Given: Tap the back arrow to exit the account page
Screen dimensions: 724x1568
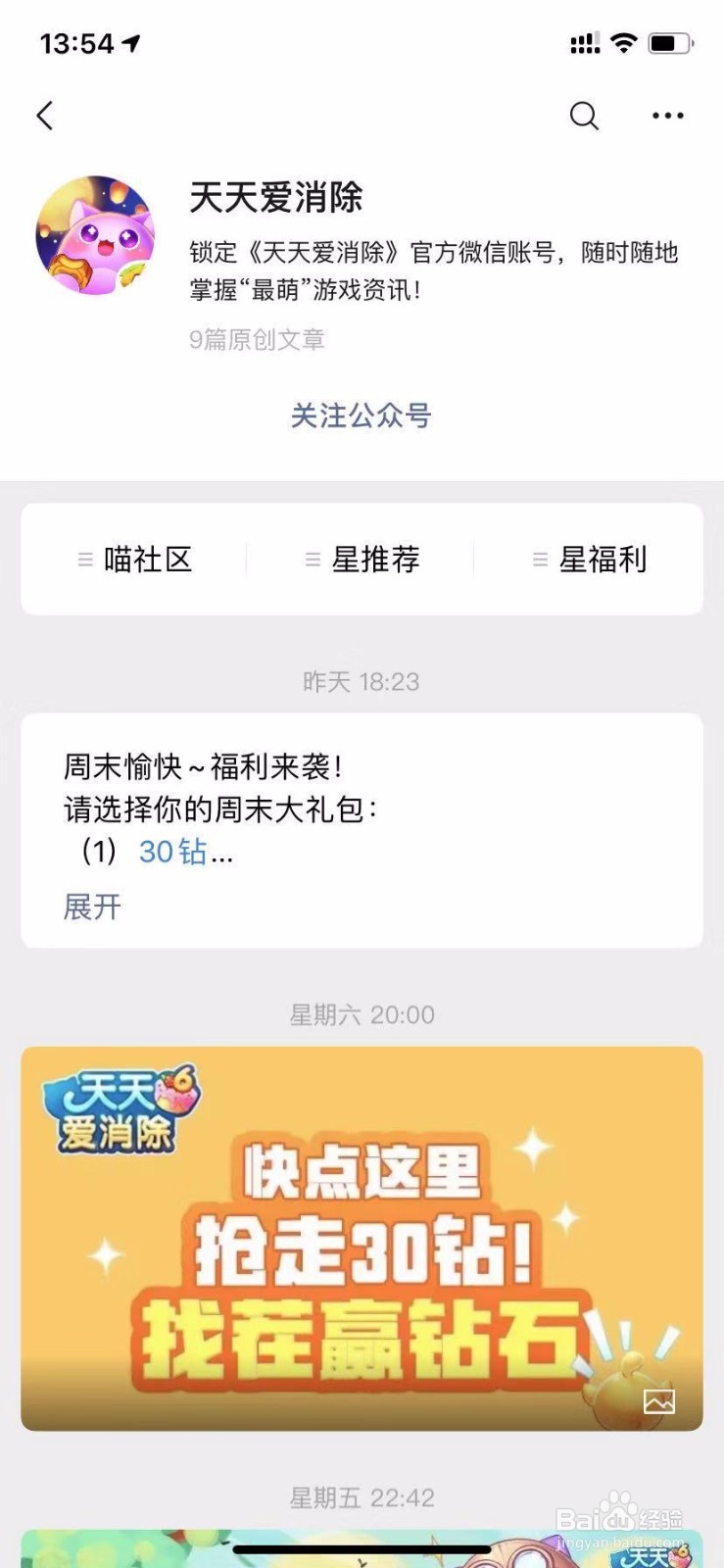Looking at the screenshot, I should 44,115.
